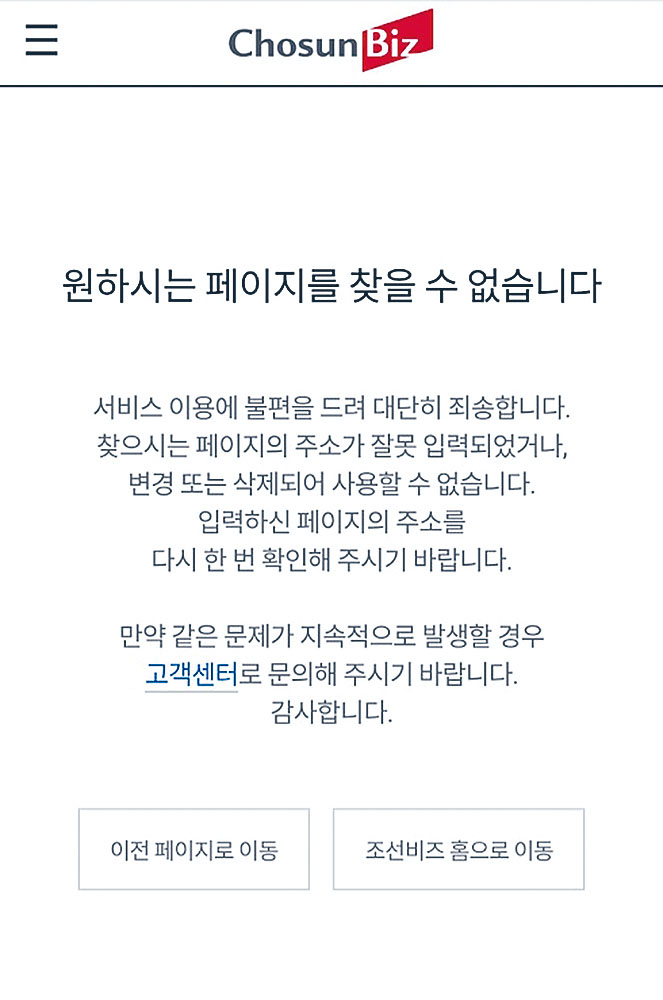The height and width of the screenshot is (1000, 663).
Task: Open the 고객센터 link
Action: click(190, 674)
